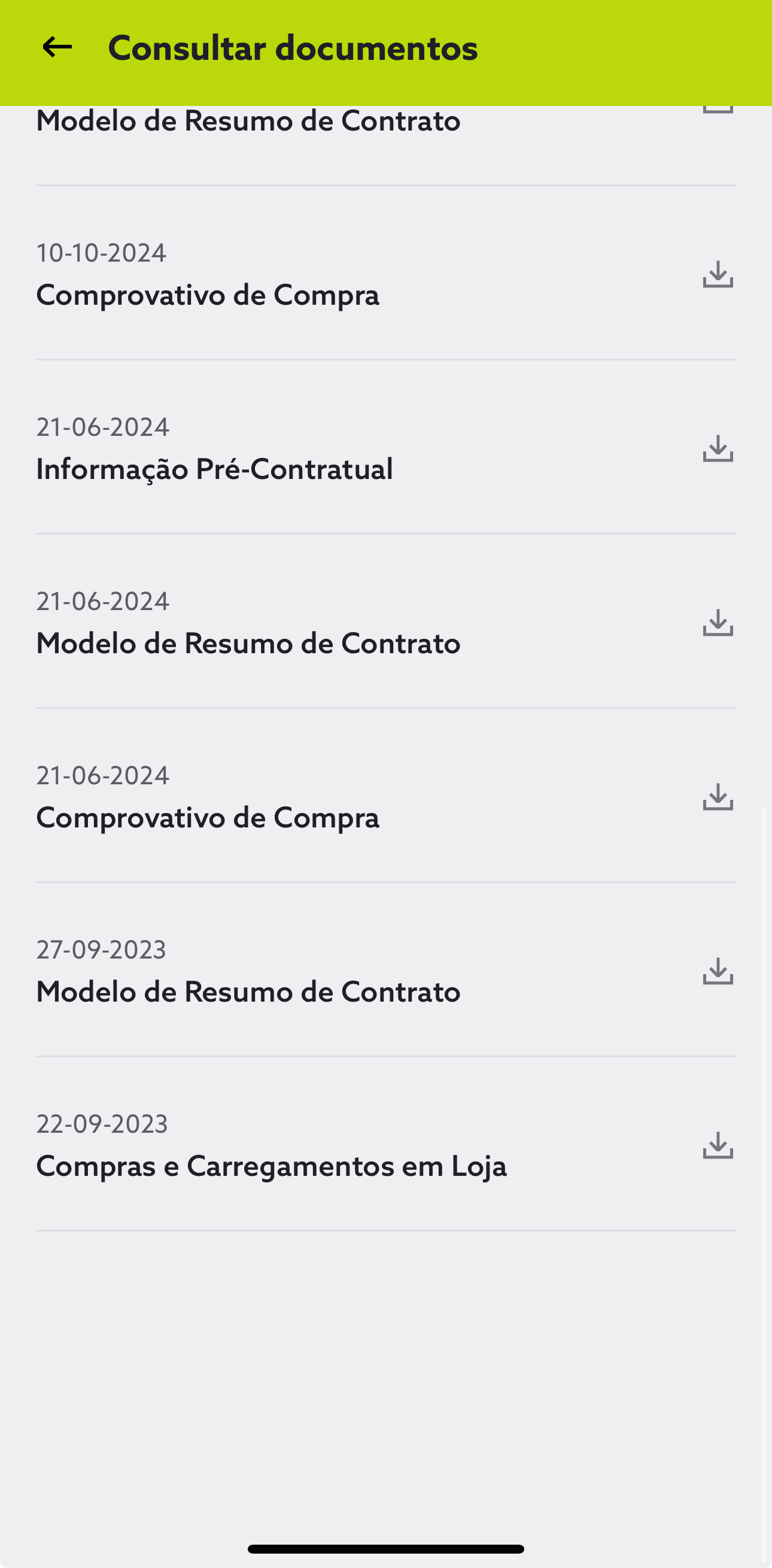
Task: Go back using the arrow icon
Action: click(57, 47)
